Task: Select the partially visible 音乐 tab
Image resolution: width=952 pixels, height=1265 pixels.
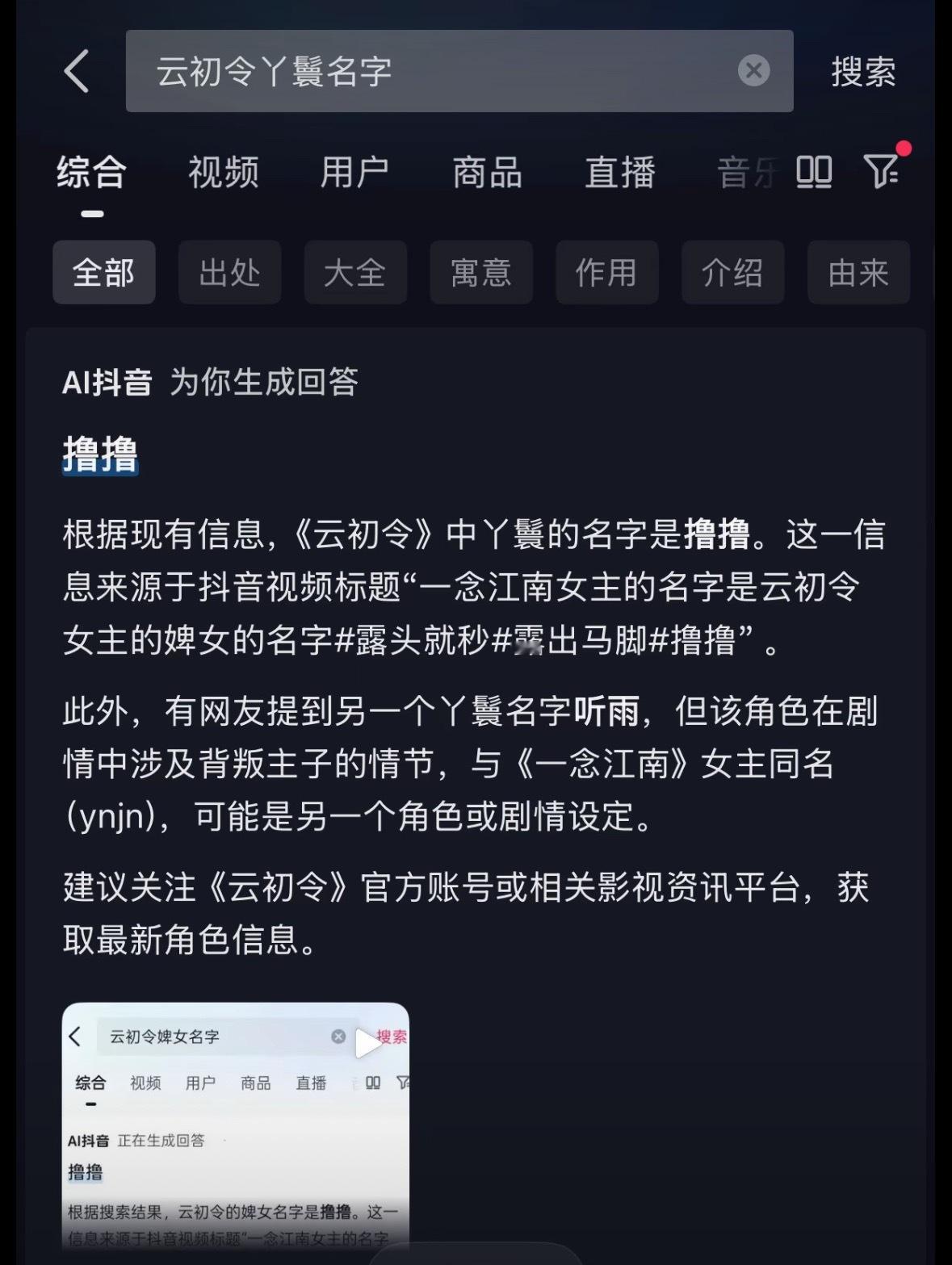Action: click(x=747, y=172)
